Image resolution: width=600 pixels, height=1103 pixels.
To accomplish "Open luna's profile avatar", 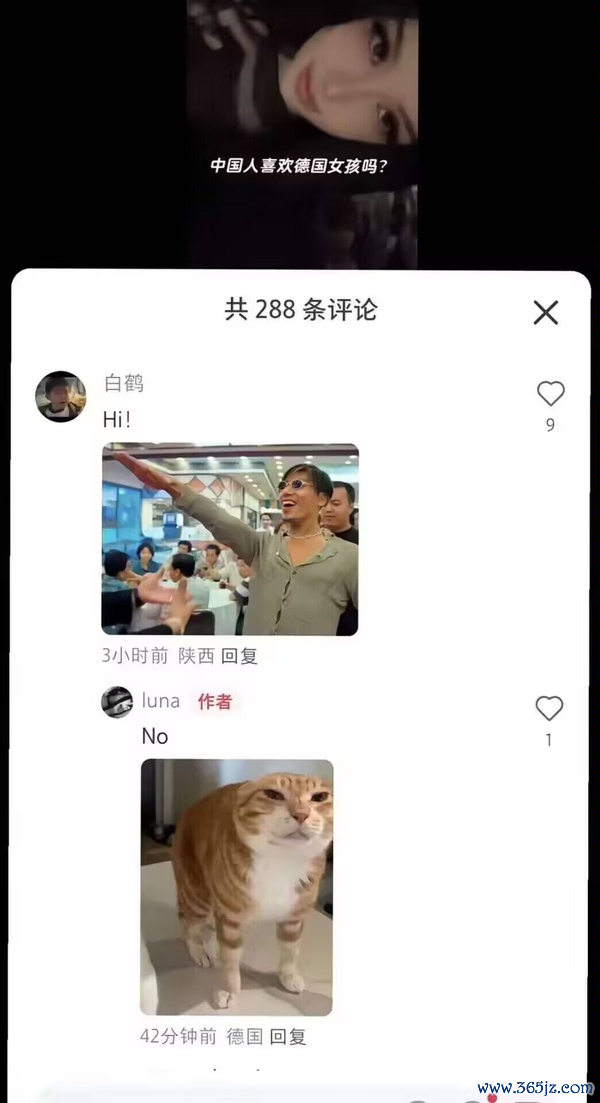I will coord(117,702).
